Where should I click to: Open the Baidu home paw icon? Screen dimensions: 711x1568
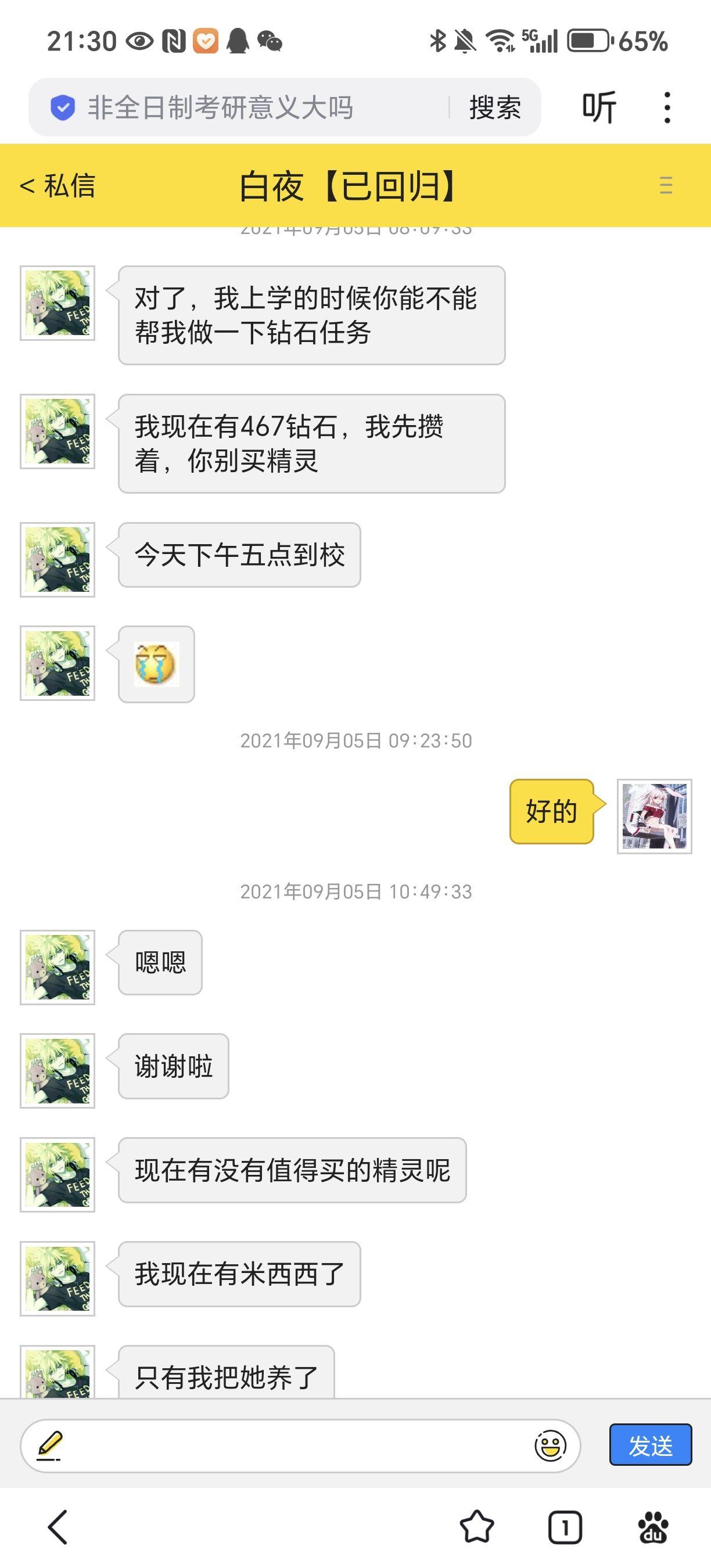click(x=652, y=1527)
